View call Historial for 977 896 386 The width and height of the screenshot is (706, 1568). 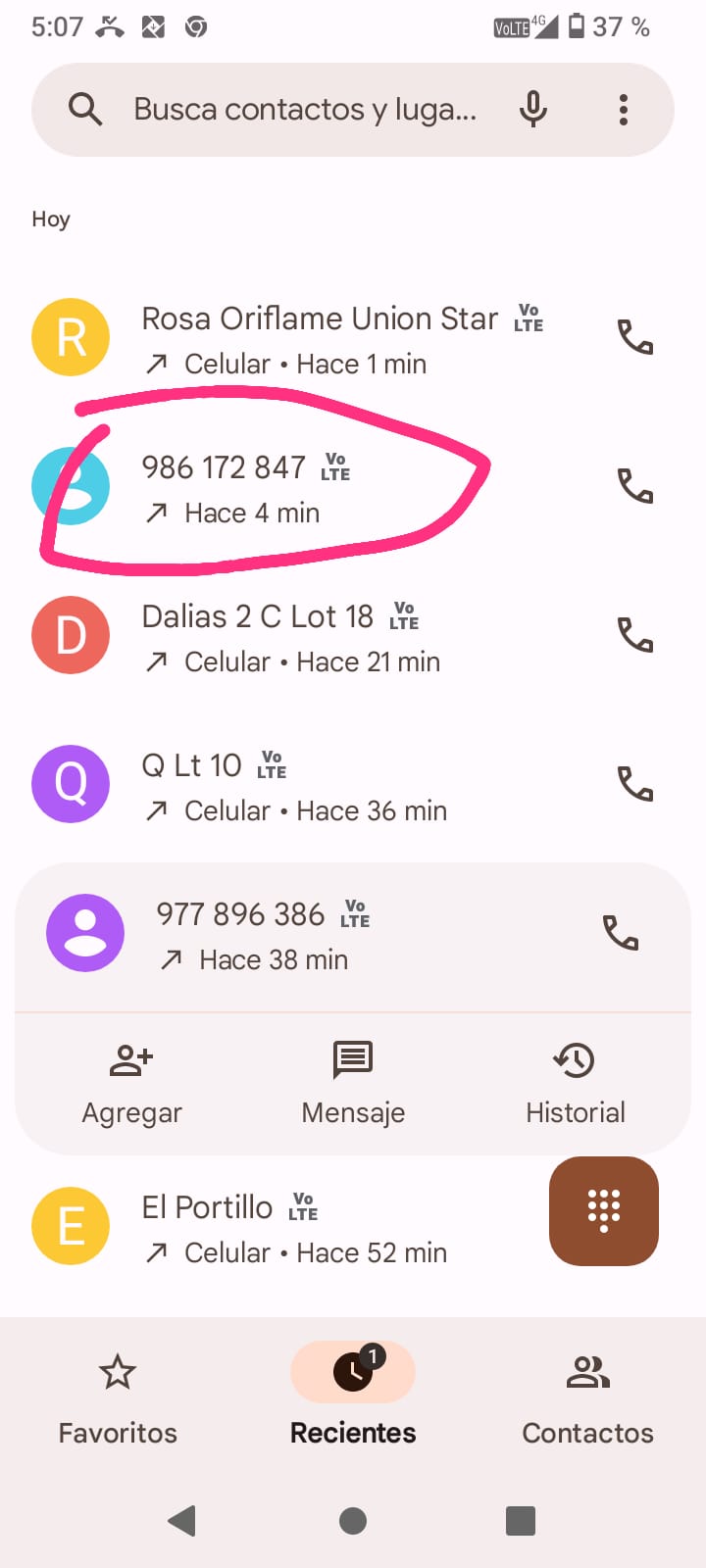click(x=575, y=1083)
